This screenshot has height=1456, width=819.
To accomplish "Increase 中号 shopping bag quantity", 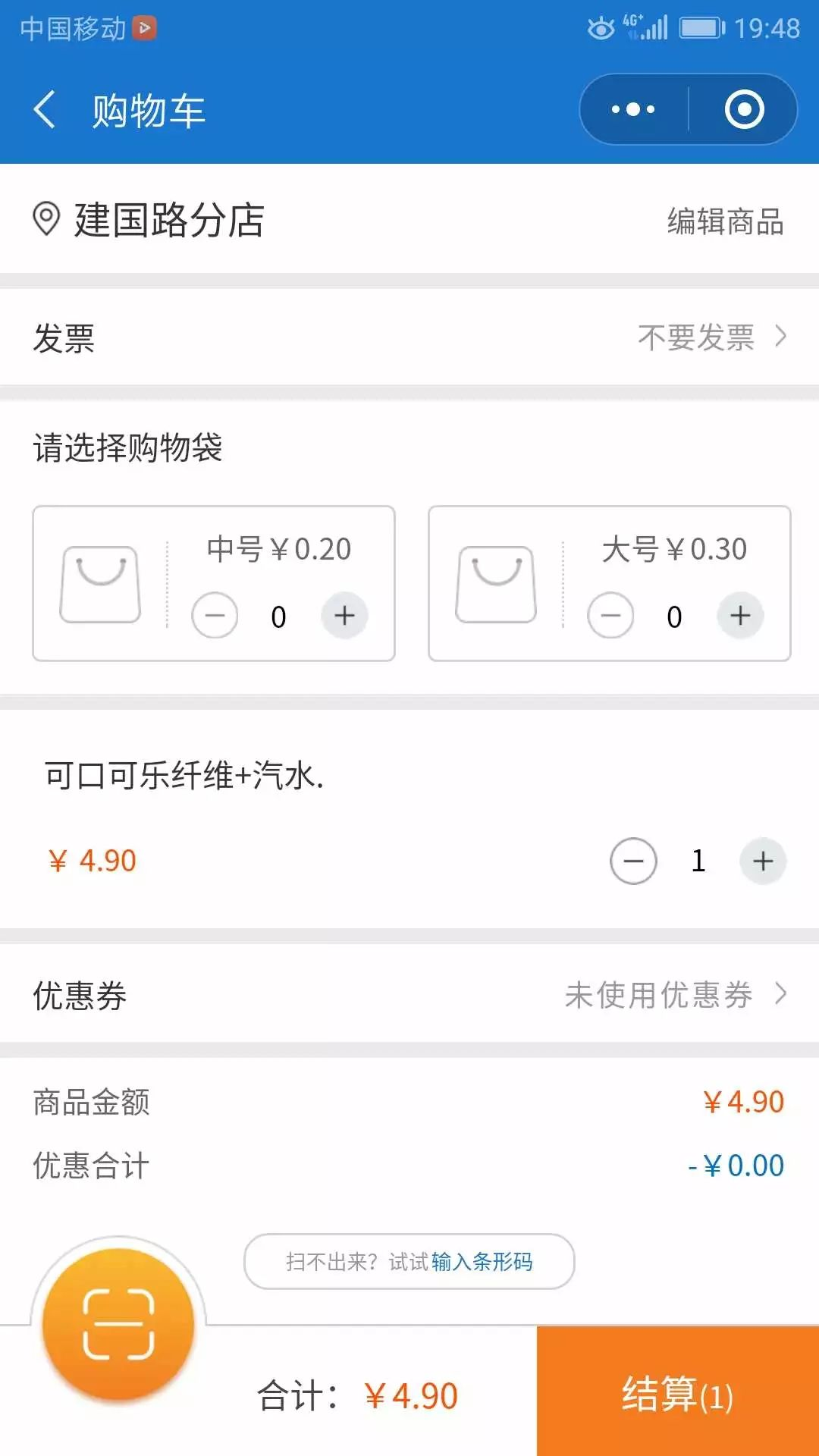I will coord(344,615).
